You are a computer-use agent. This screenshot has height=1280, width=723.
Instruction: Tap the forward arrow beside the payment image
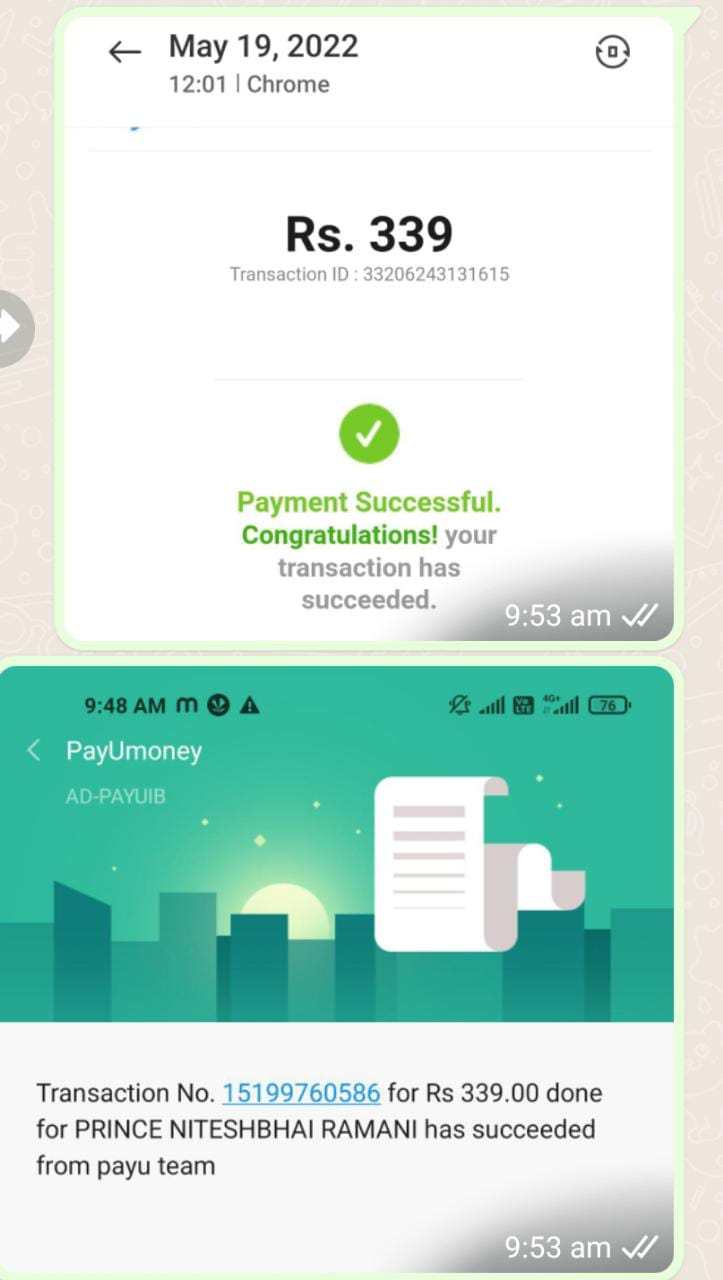(x=10, y=327)
